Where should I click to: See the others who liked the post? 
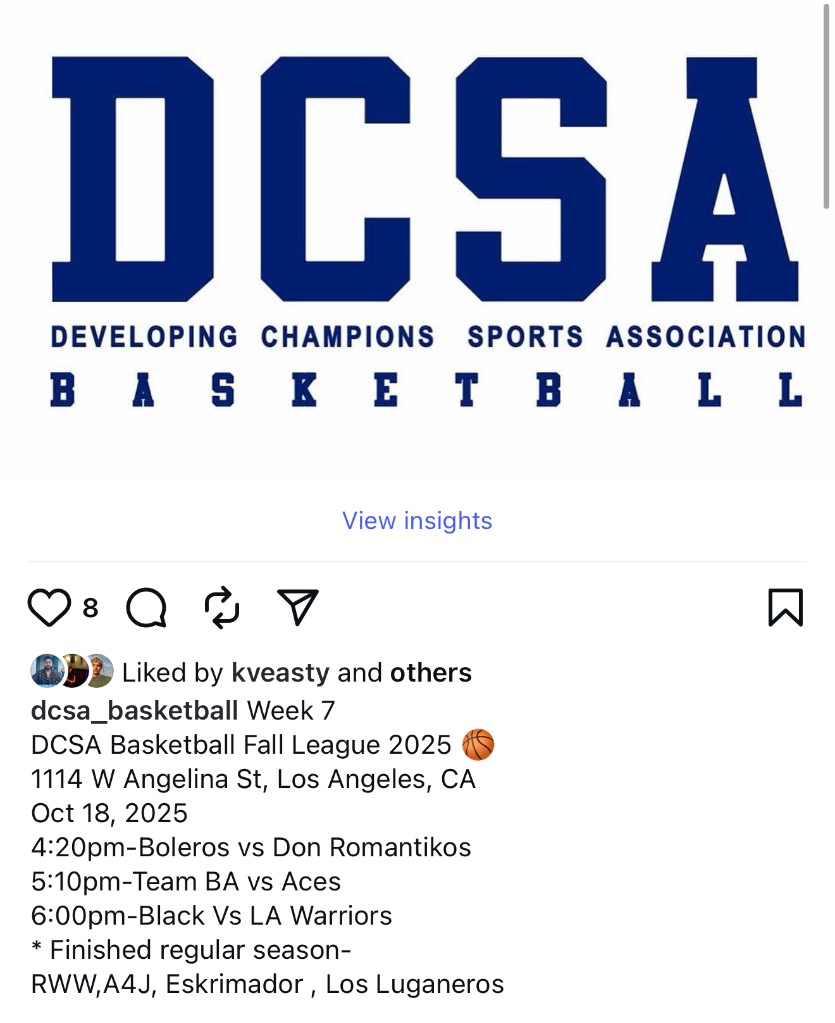point(430,673)
